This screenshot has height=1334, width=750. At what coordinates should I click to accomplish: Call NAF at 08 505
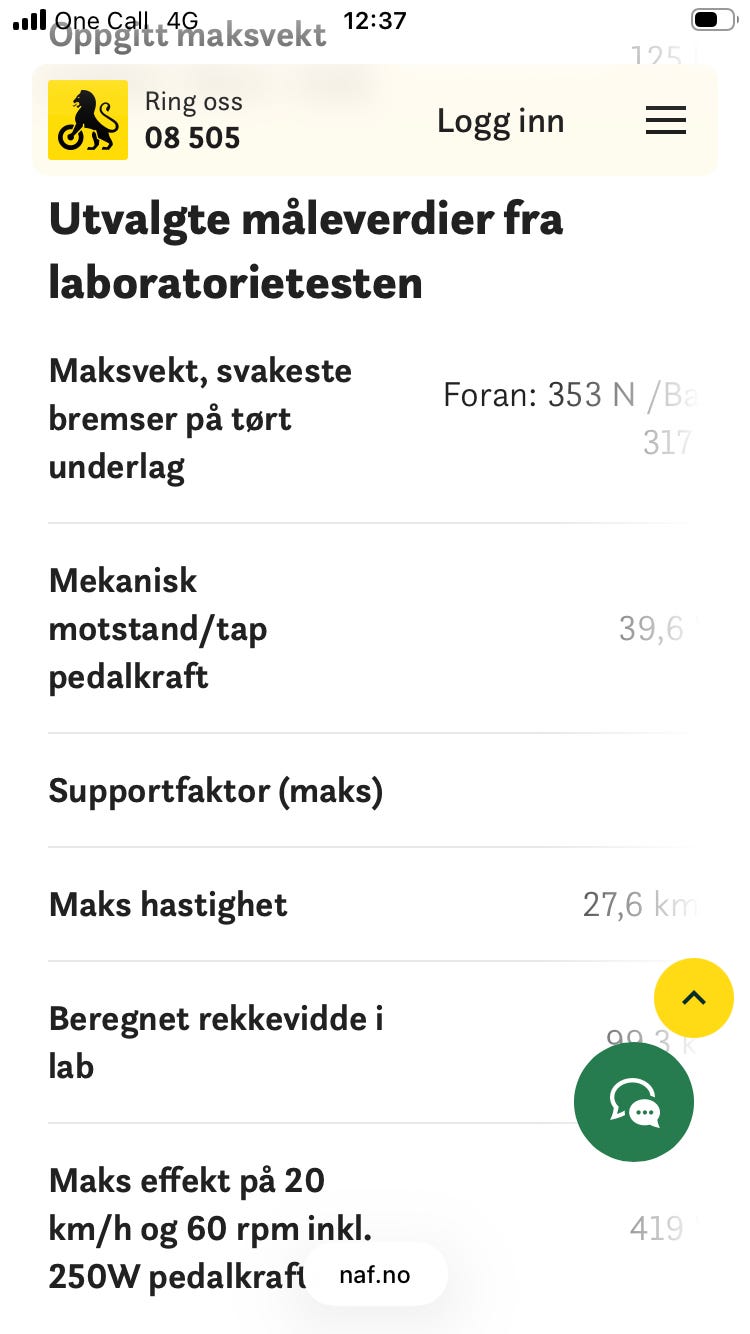click(193, 121)
